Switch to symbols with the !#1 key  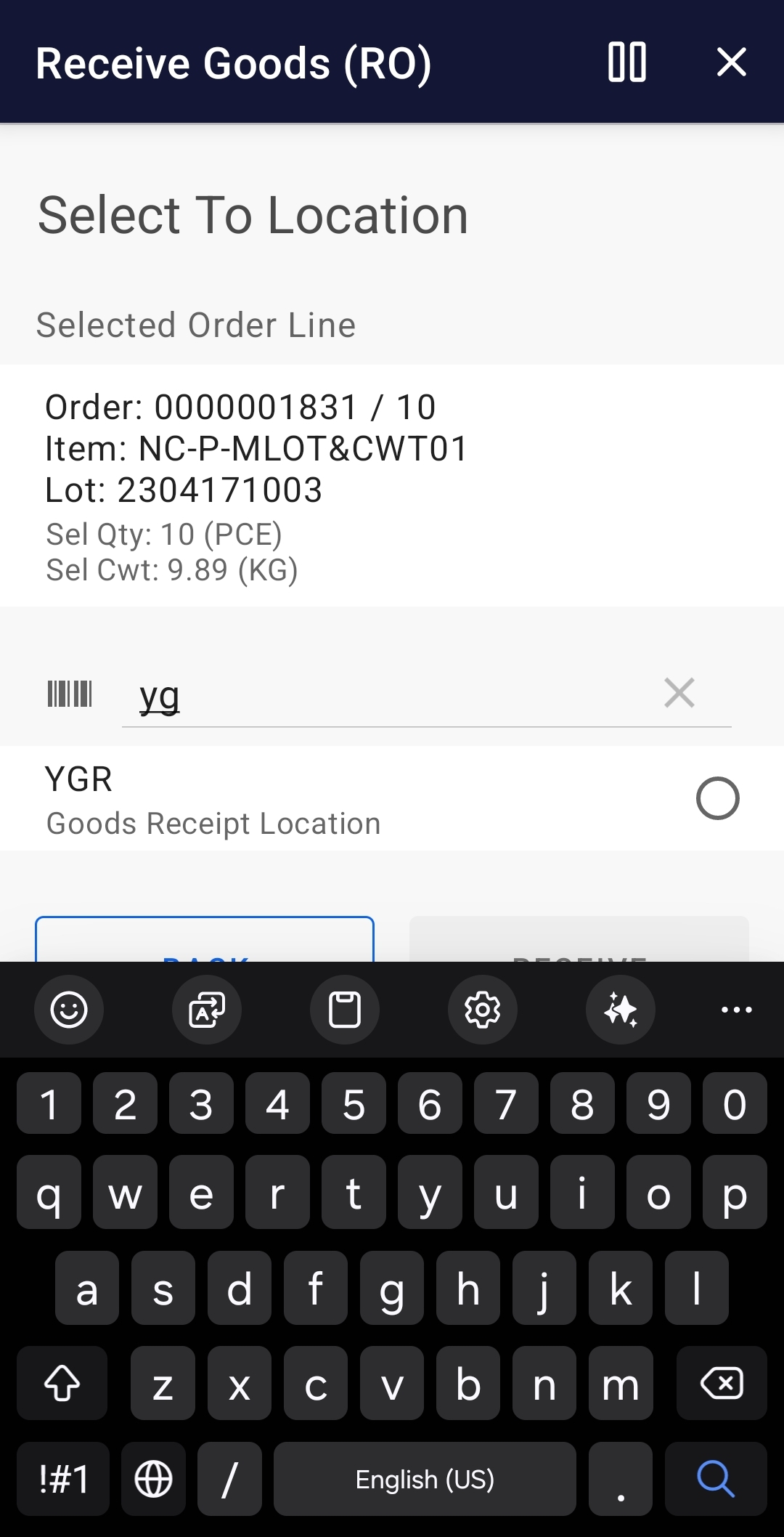point(62,1479)
